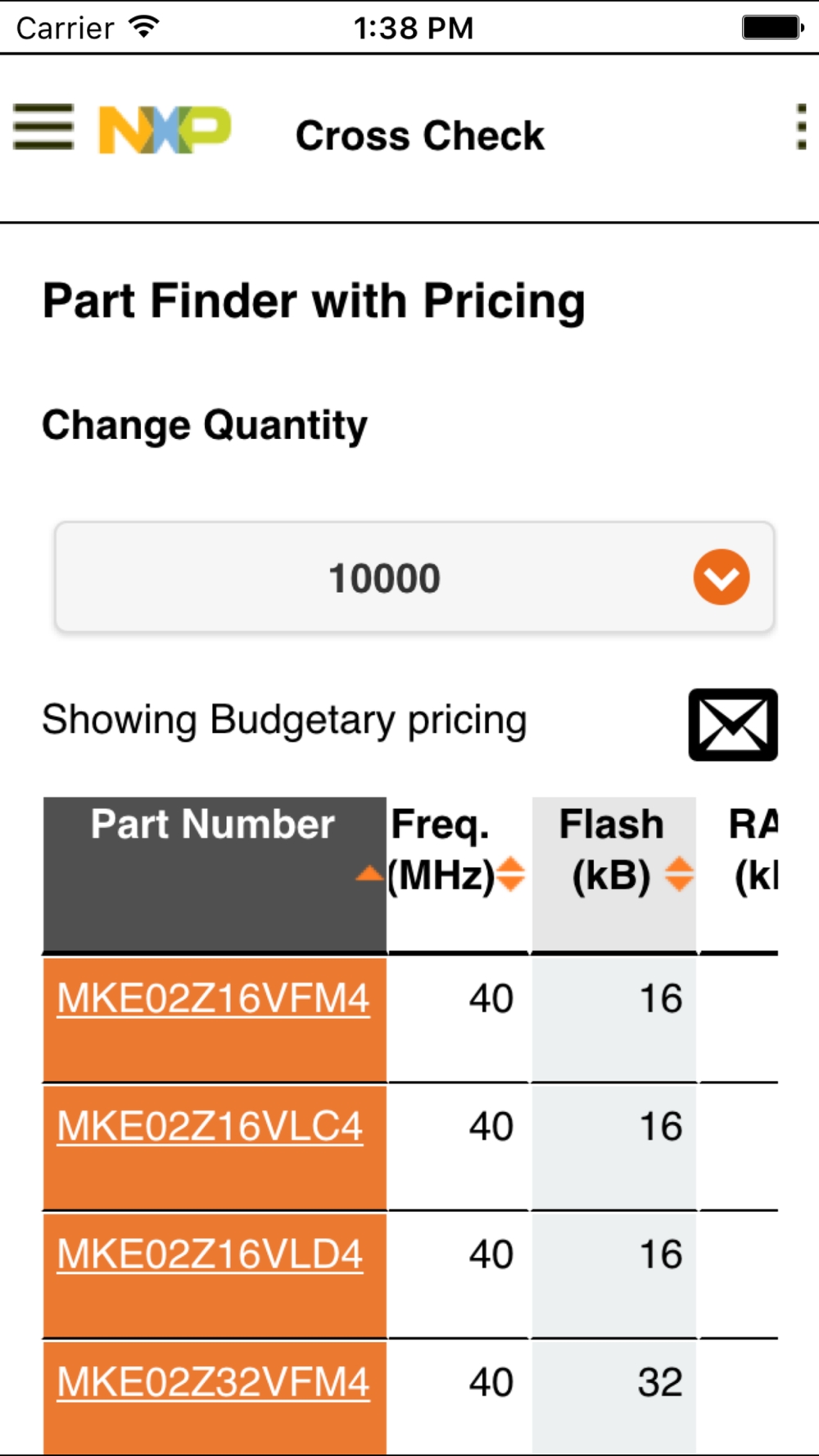The image size is (819, 1456).
Task: Open part MKE02Z16VLC4
Action: 210,1127
